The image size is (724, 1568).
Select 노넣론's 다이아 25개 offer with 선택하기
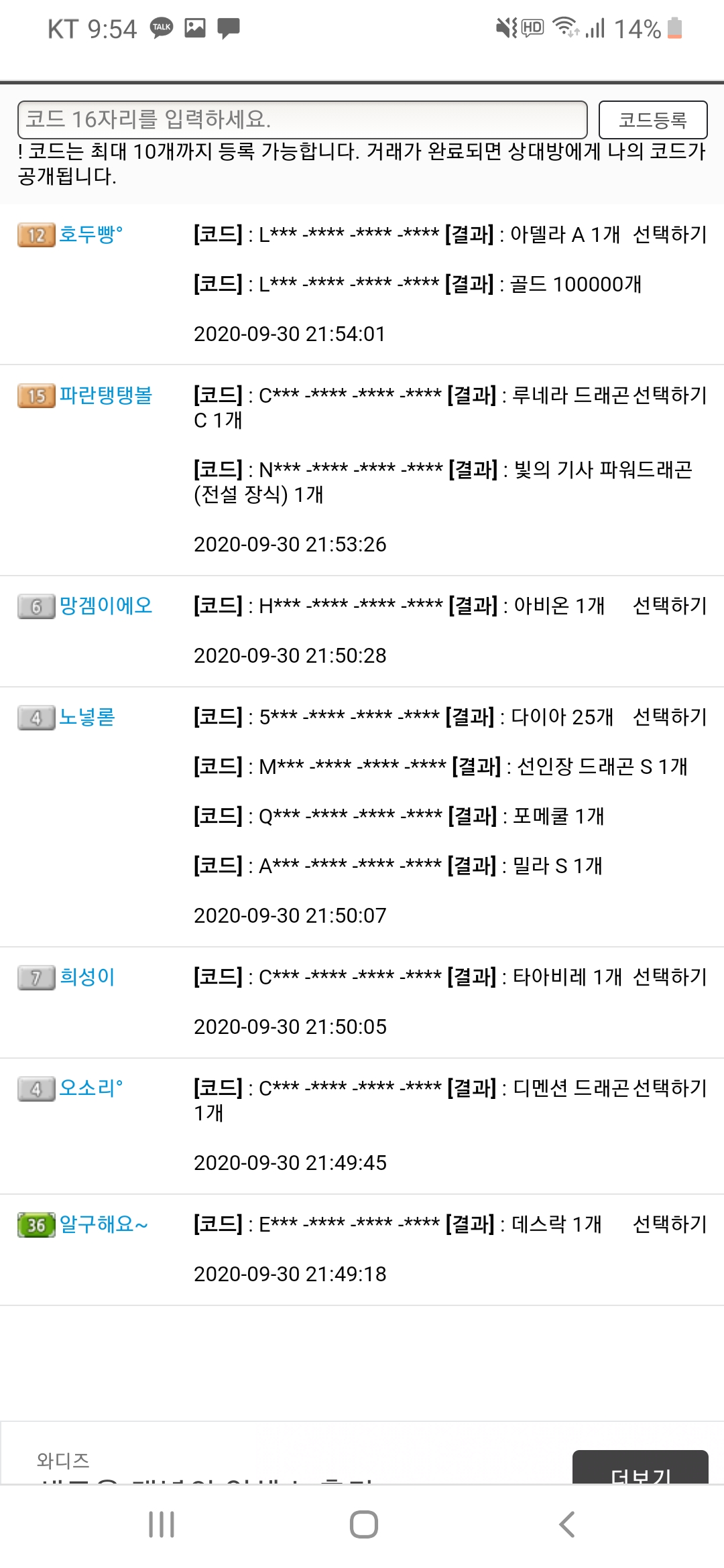tap(670, 717)
